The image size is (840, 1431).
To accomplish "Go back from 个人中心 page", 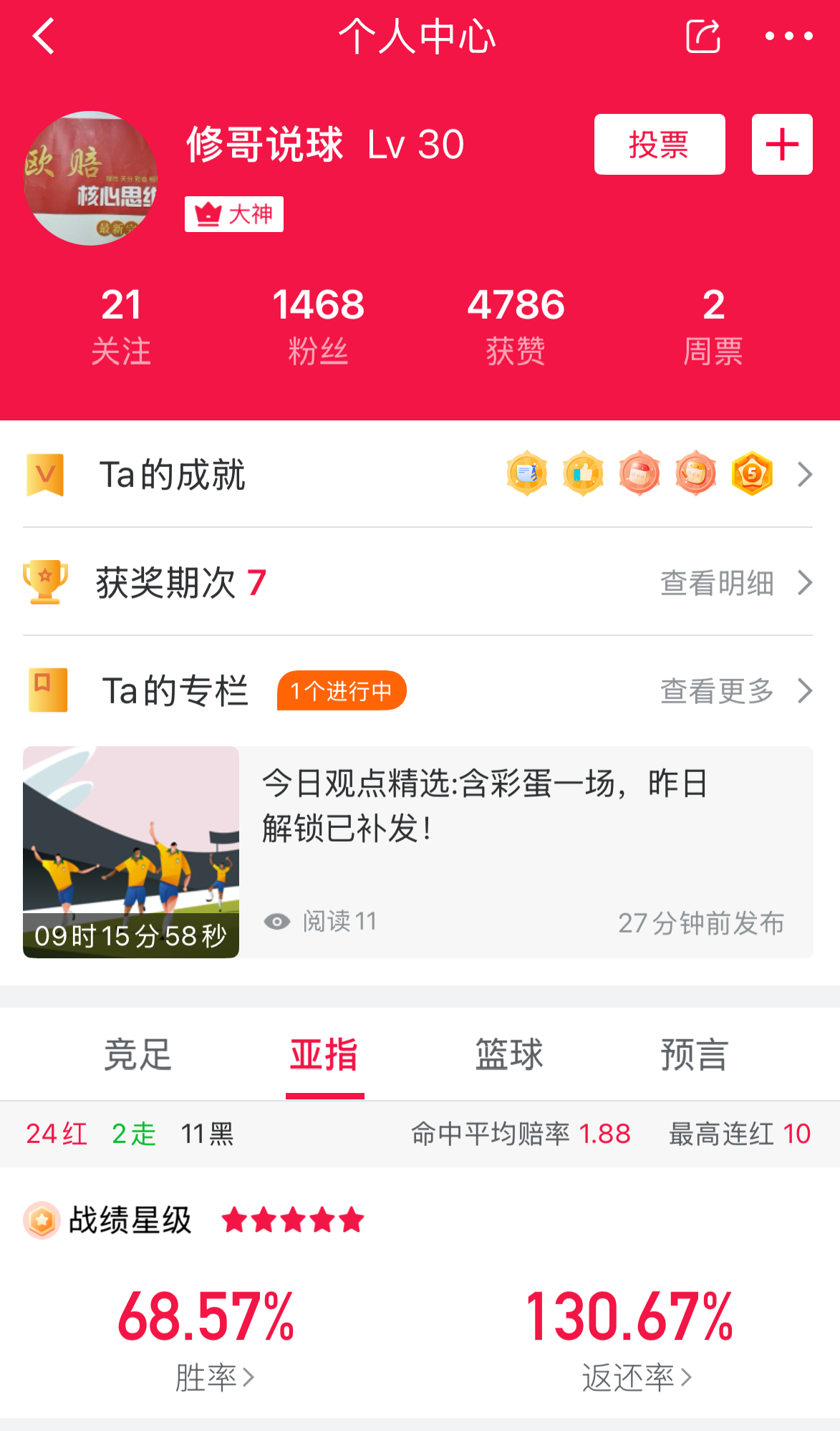I will 44,37.
